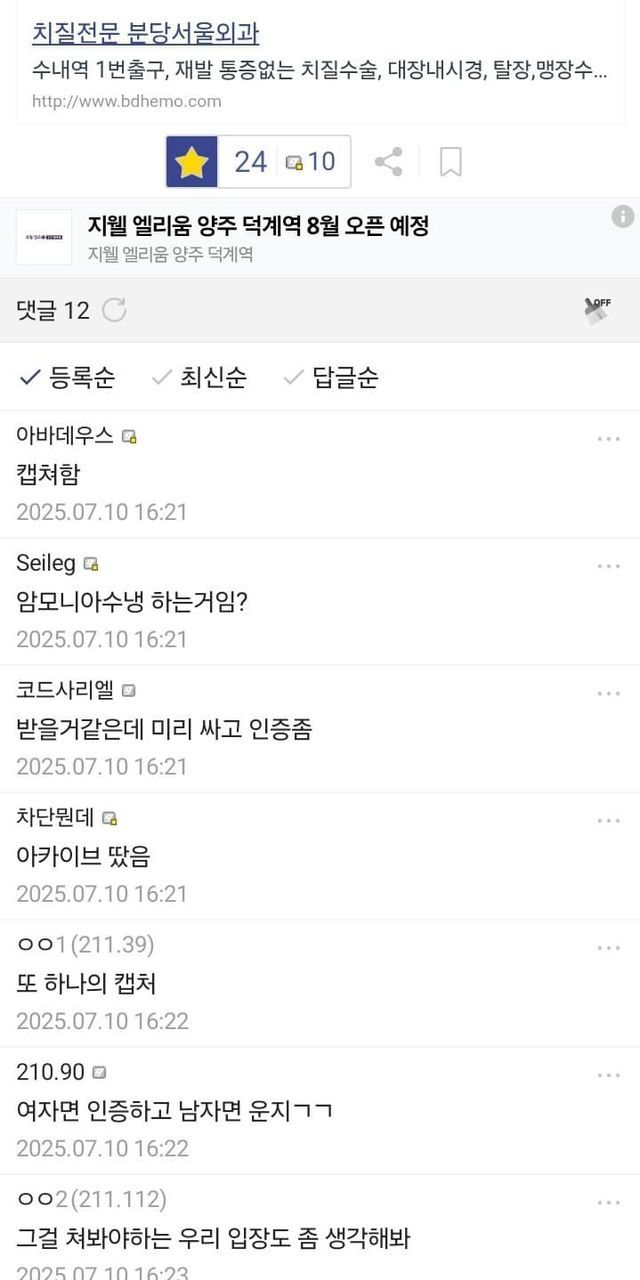Open options for ㅇㅇ2(211.112)'s comment
This screenshot has height=1280, width=640.
608,1202
